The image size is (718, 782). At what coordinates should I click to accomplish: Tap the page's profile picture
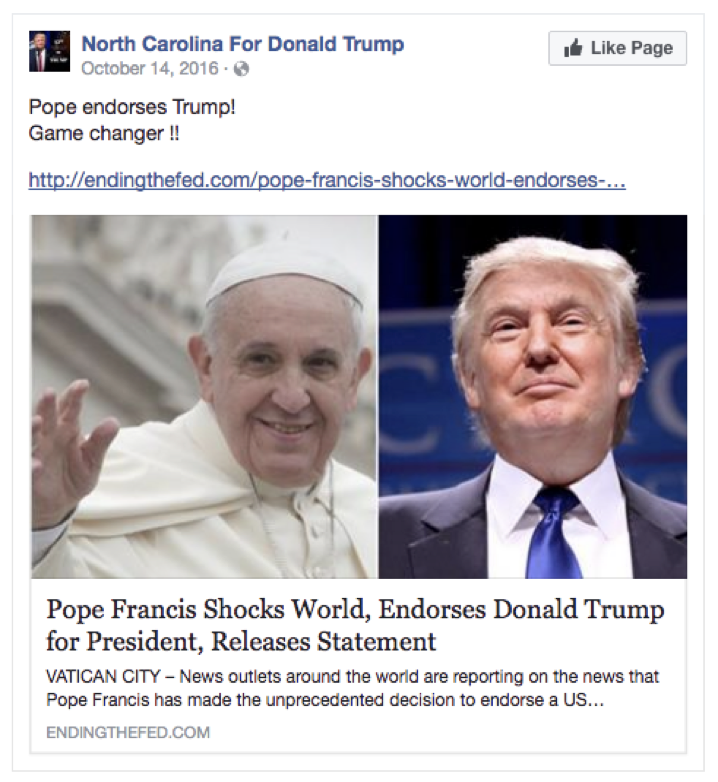(50, 52)
